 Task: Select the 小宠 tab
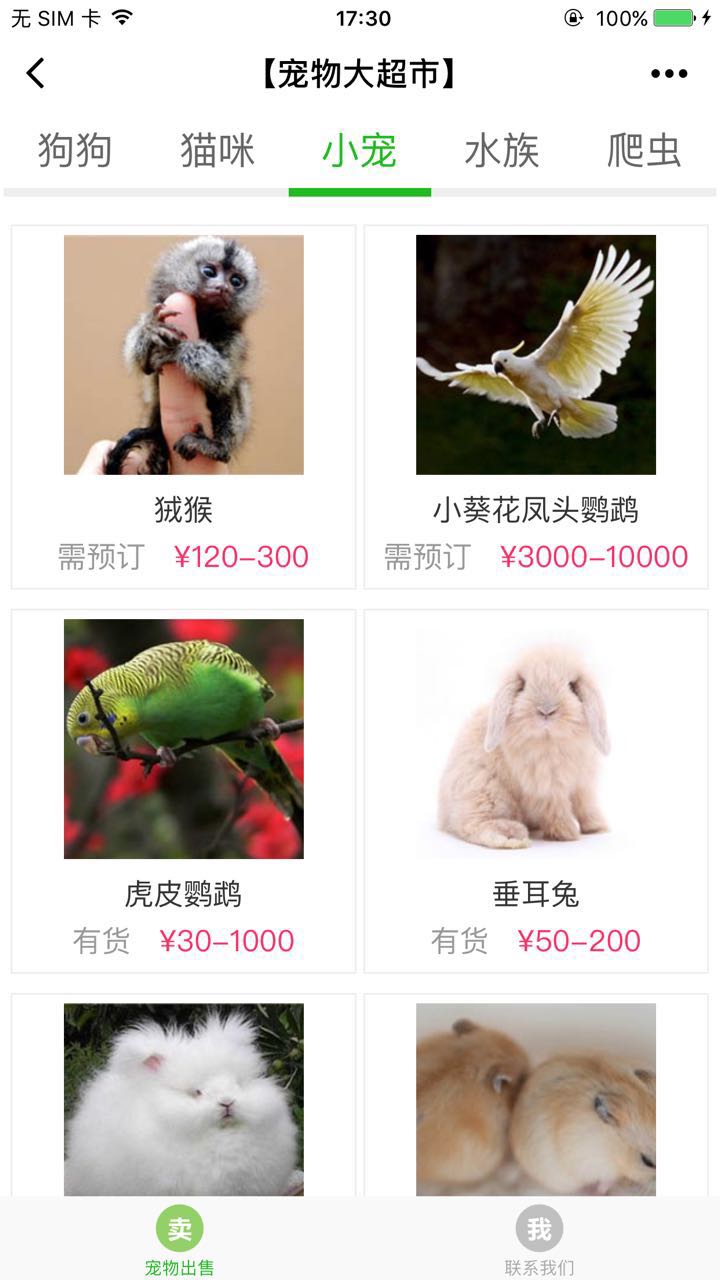tap(359, 151)
